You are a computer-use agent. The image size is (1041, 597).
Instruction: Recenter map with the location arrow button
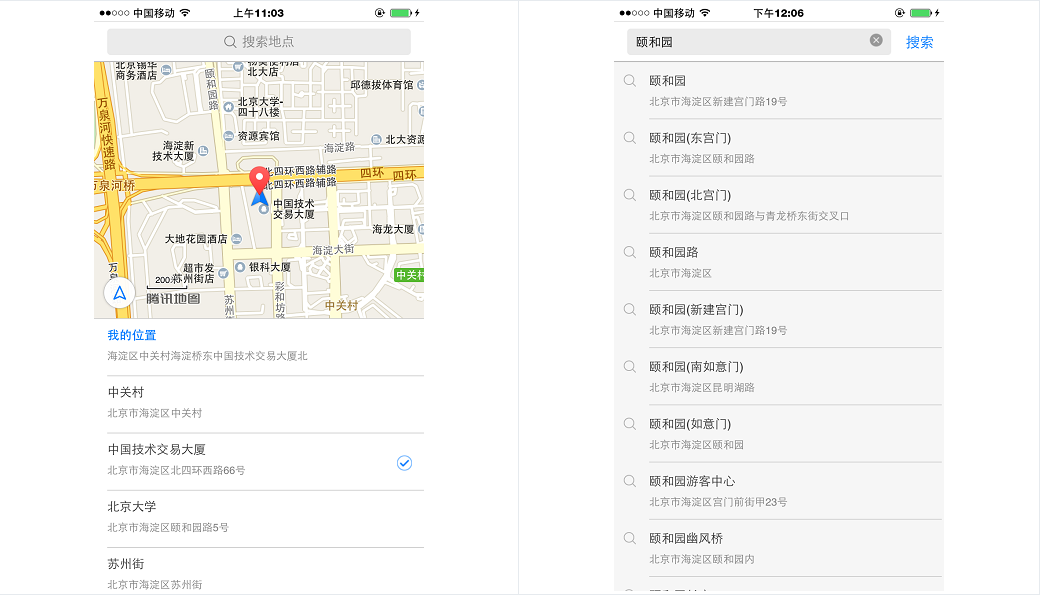click(119, 293)
